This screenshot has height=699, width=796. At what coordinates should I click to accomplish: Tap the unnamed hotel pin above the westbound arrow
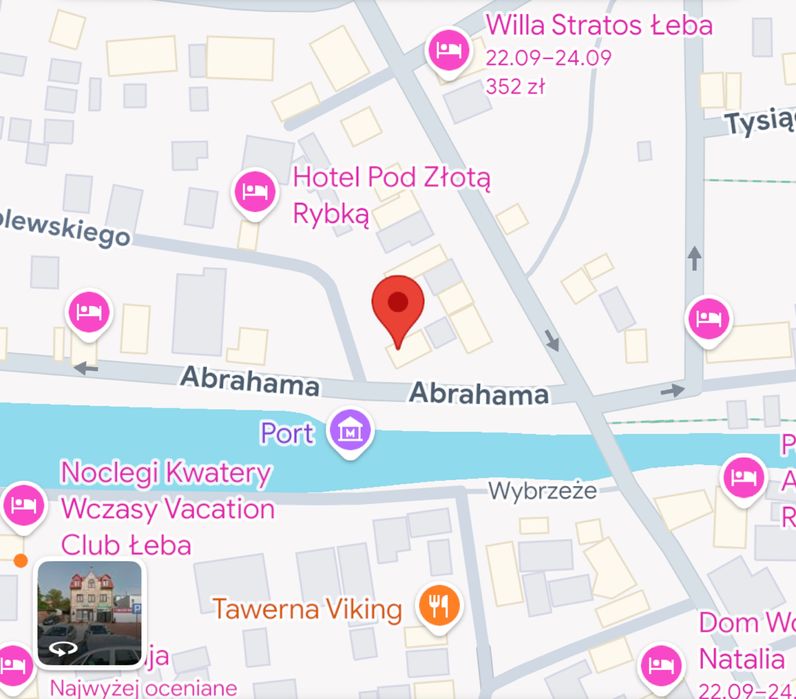[90, 313]
